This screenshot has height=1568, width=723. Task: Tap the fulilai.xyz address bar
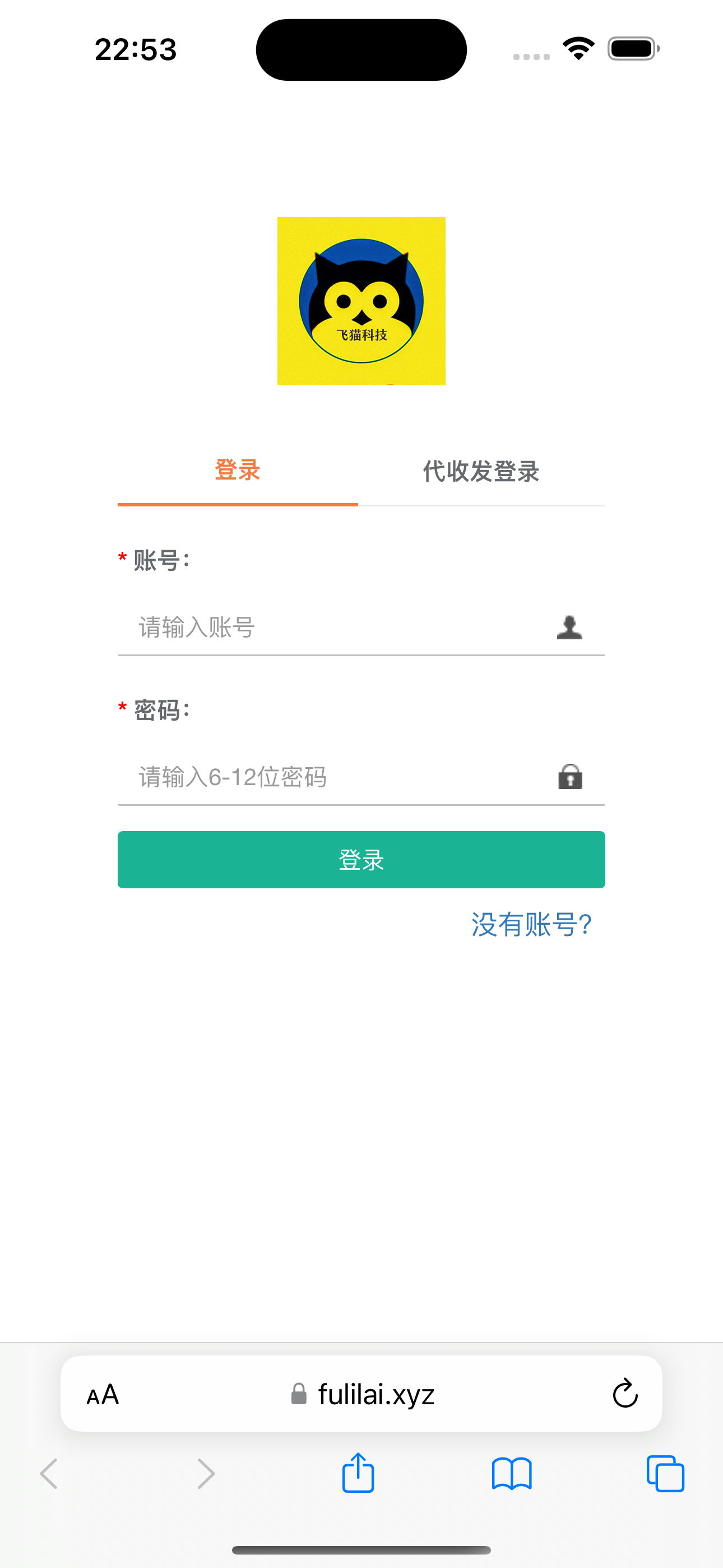click(376, 1395)
